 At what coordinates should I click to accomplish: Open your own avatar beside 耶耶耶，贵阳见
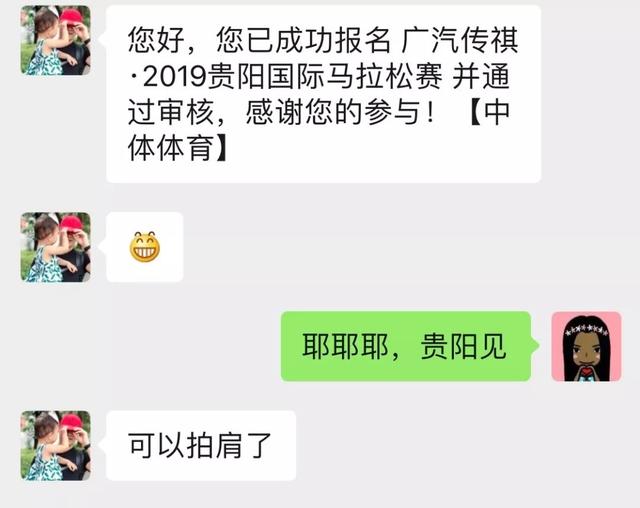coord(586,346)
